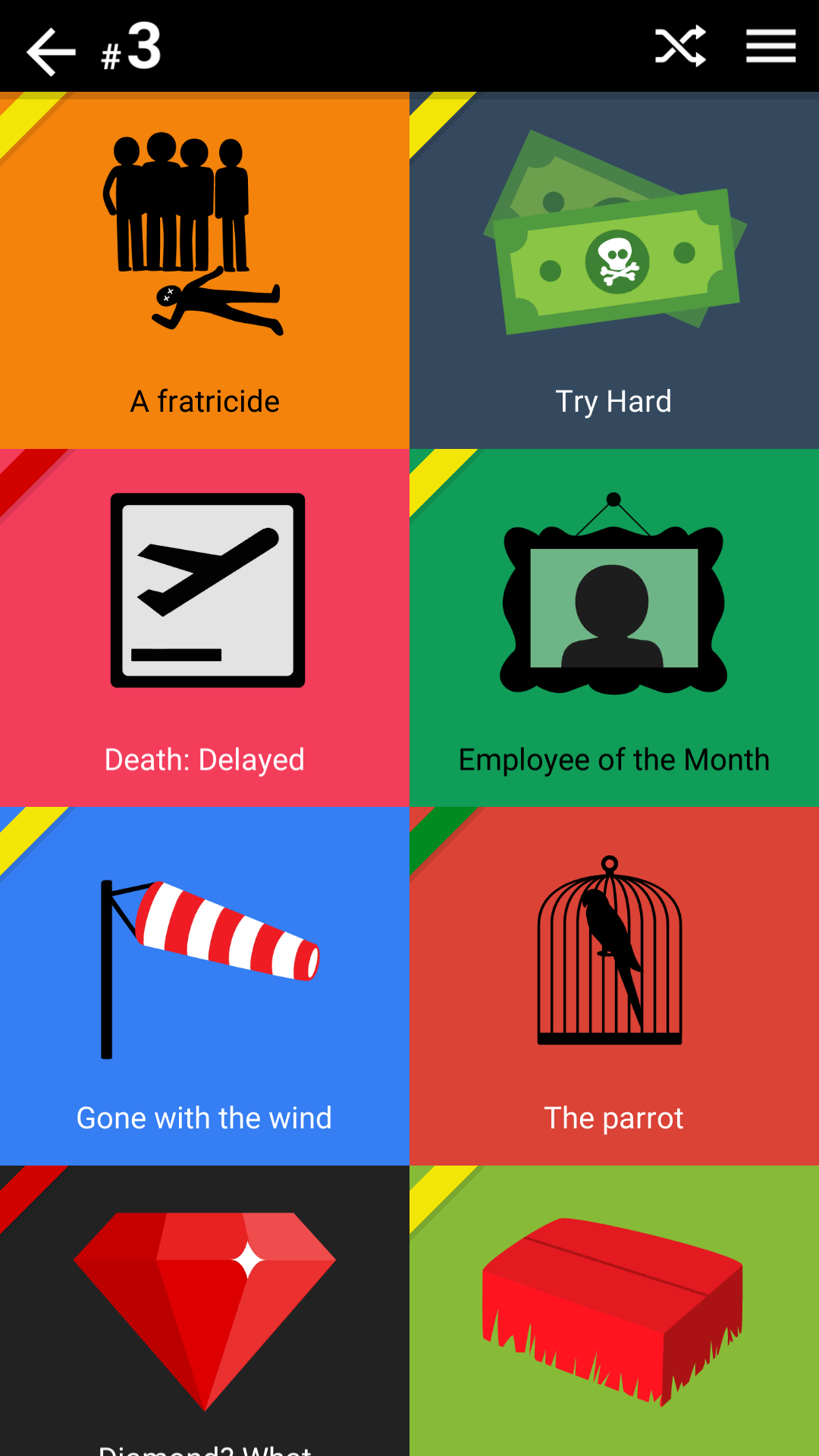Open the red diamond level tile

pyautogui.click(x=205, y=1312)
